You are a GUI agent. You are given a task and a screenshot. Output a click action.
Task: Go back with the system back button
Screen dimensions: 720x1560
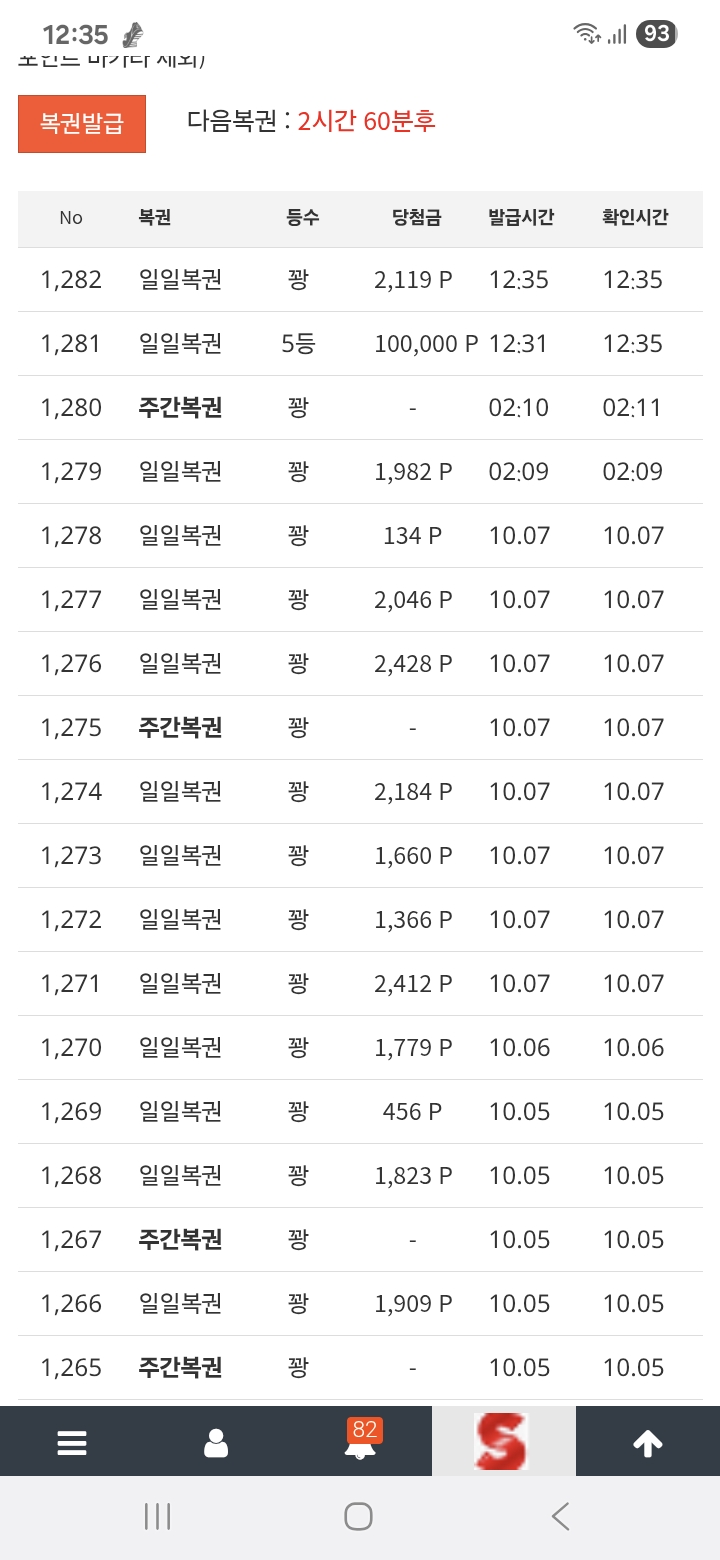coord(561,1516)
